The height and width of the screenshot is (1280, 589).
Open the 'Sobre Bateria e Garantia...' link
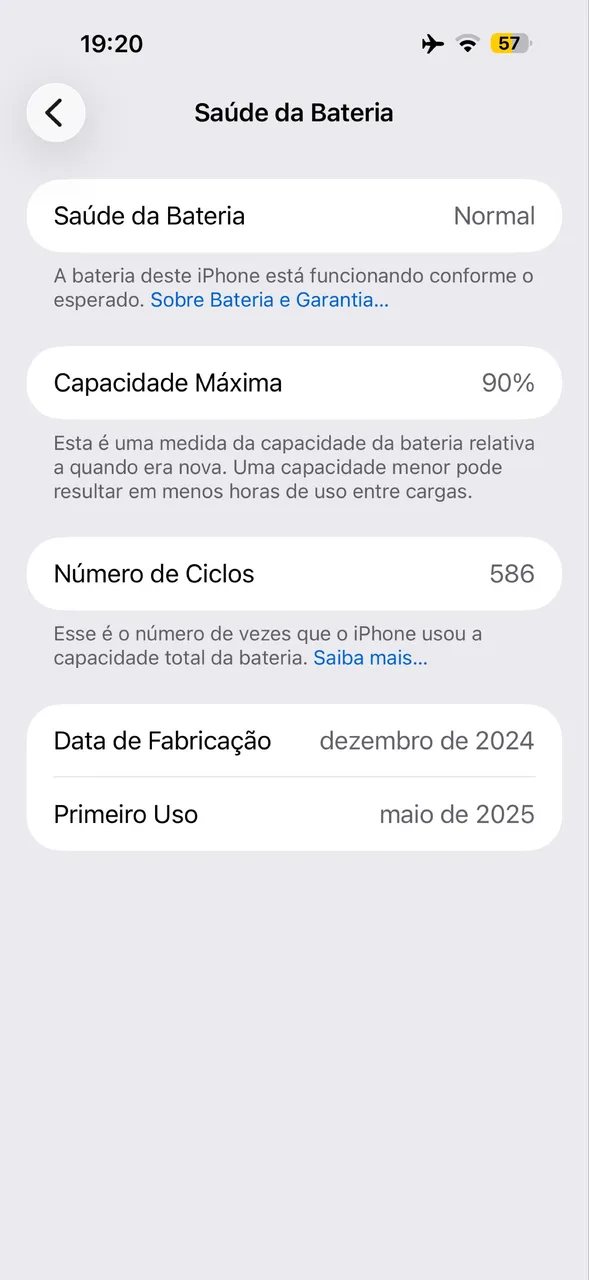269,300
